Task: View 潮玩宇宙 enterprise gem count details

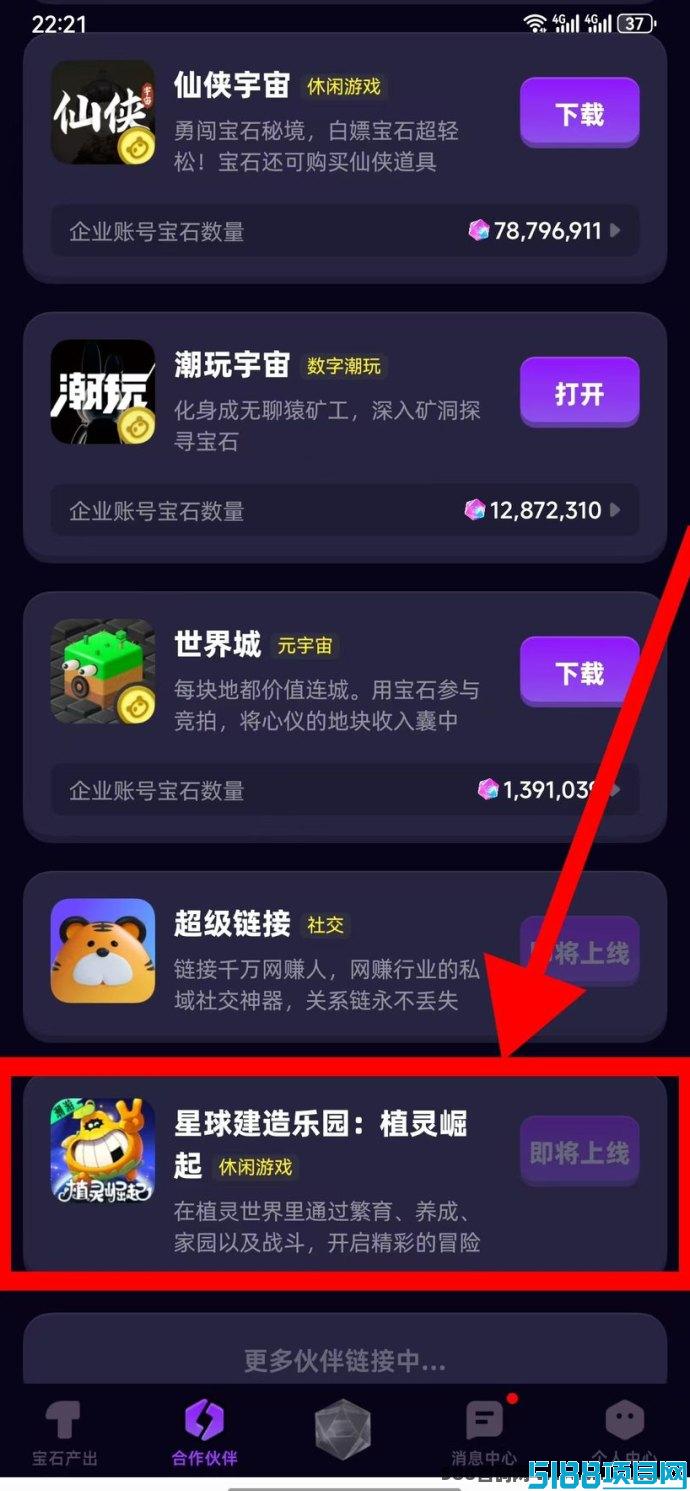Action: [x=345, y=510]
